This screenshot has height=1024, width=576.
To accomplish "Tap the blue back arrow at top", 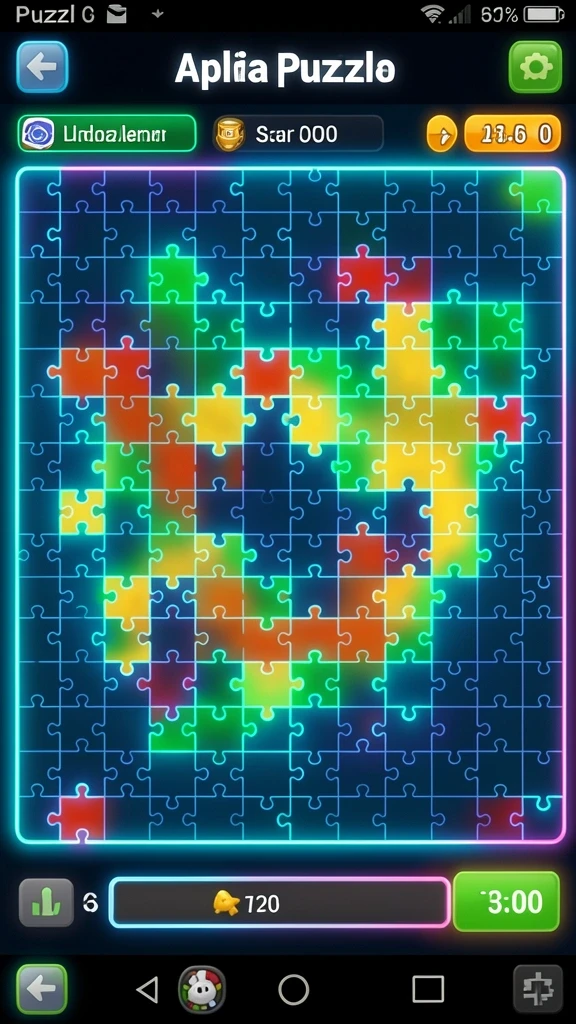I will (42, 67).
